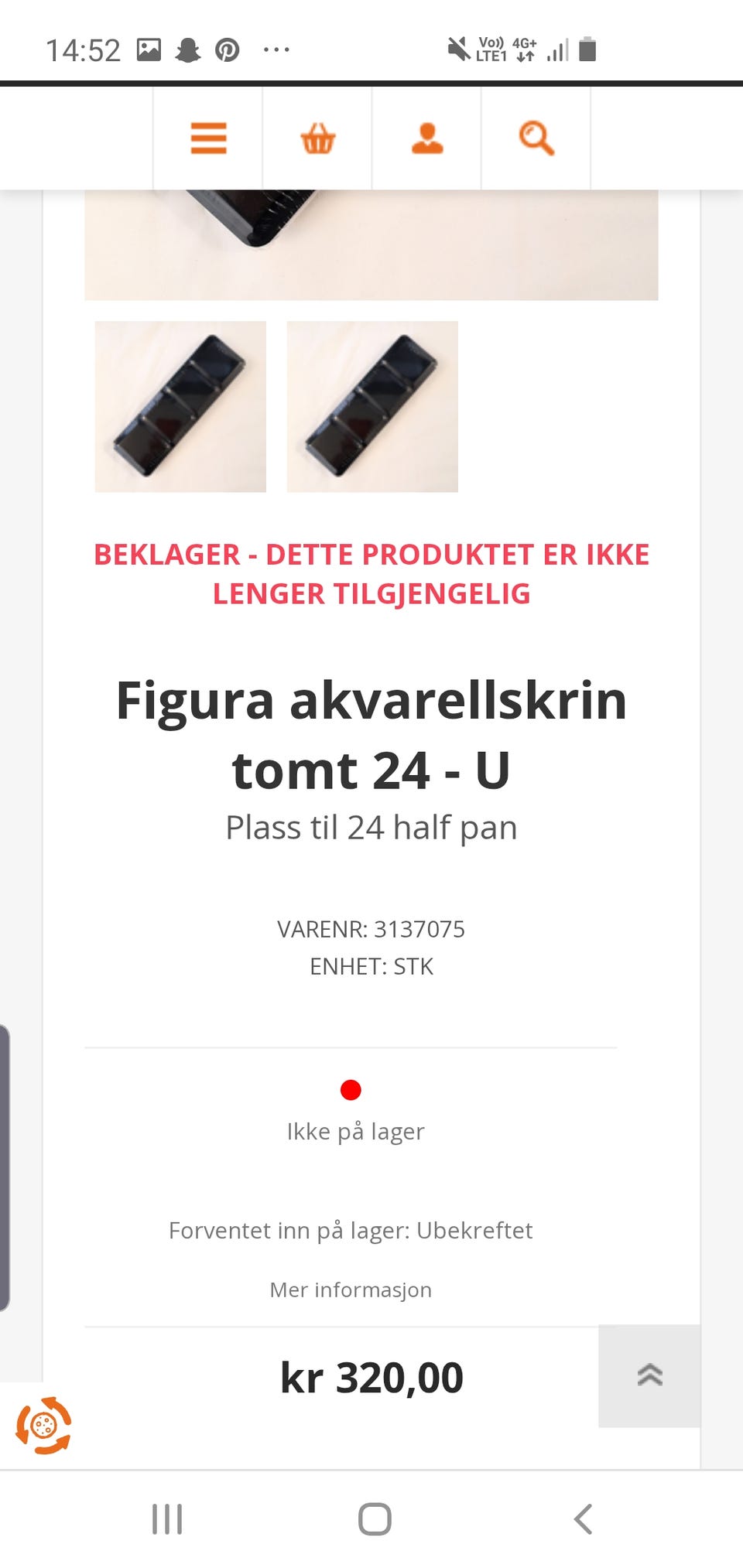Screen dimensions: 743x1568
Task: Open the Mer informasjon link
Action: coord(351,1290)
